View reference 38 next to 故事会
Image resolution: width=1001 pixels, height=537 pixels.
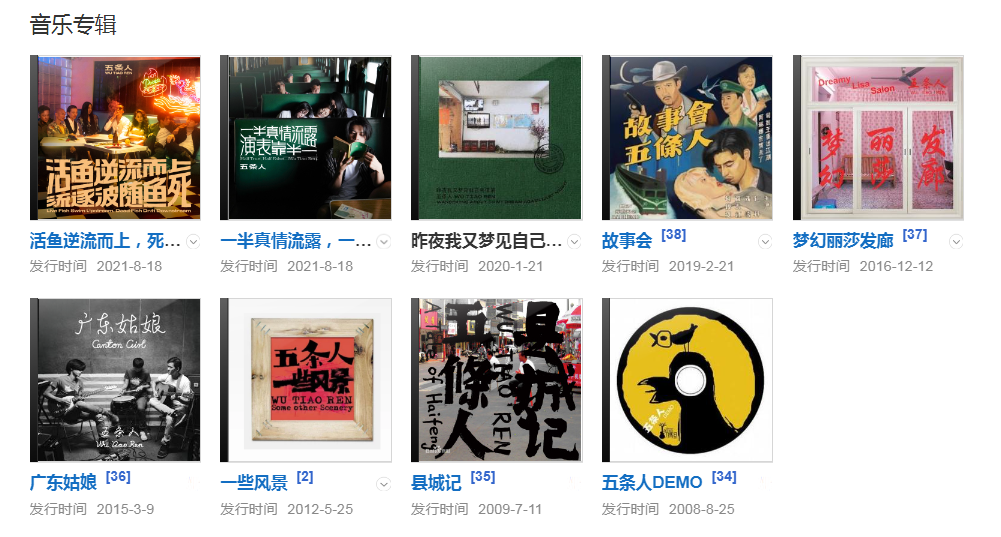pyautogui.click(x=673, y=235)
